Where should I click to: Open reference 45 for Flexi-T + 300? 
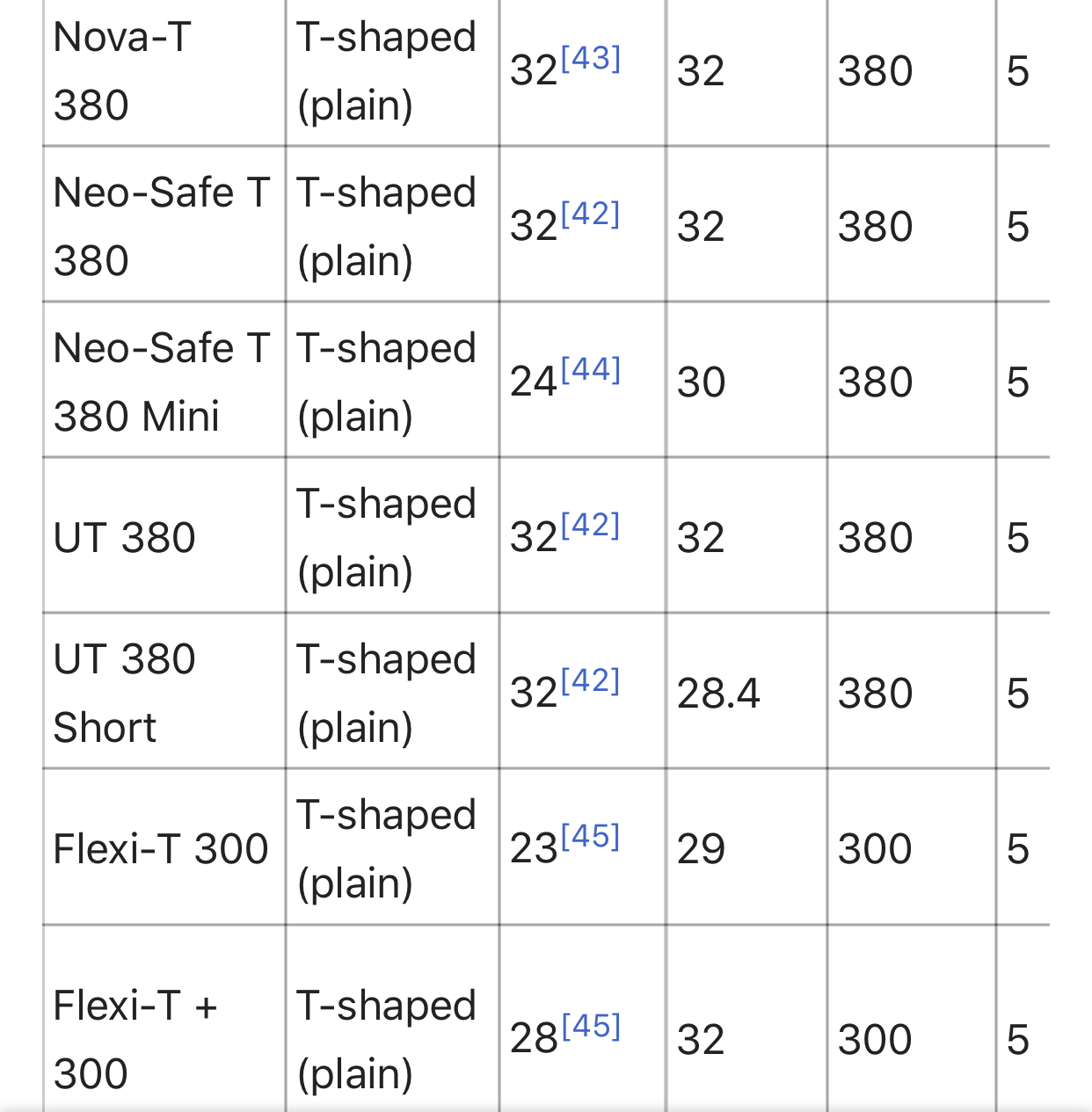pyautogui.click(x=591, y=1027)
